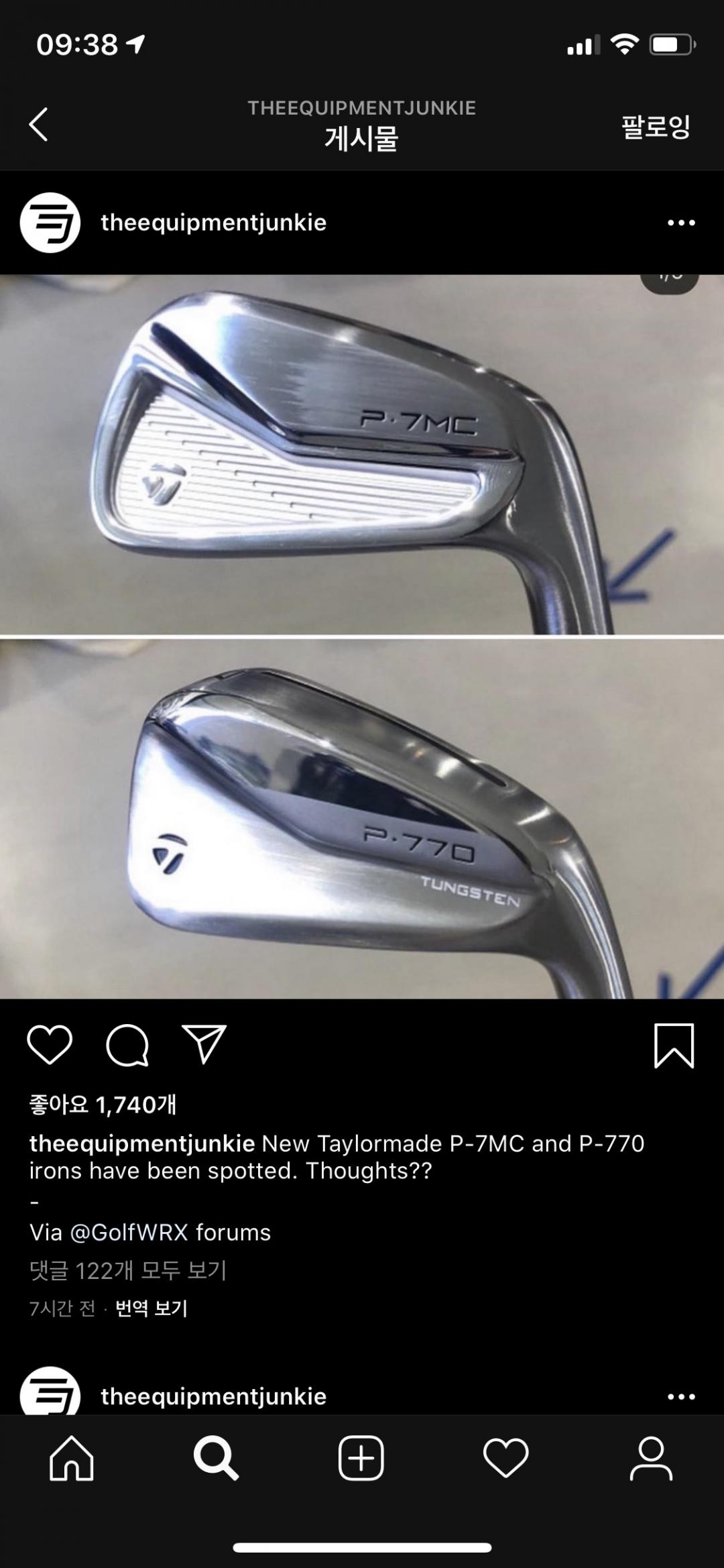Tap 번역 보기 to translate the caption
The image size is (724, 1568).
coord(152,1308)
